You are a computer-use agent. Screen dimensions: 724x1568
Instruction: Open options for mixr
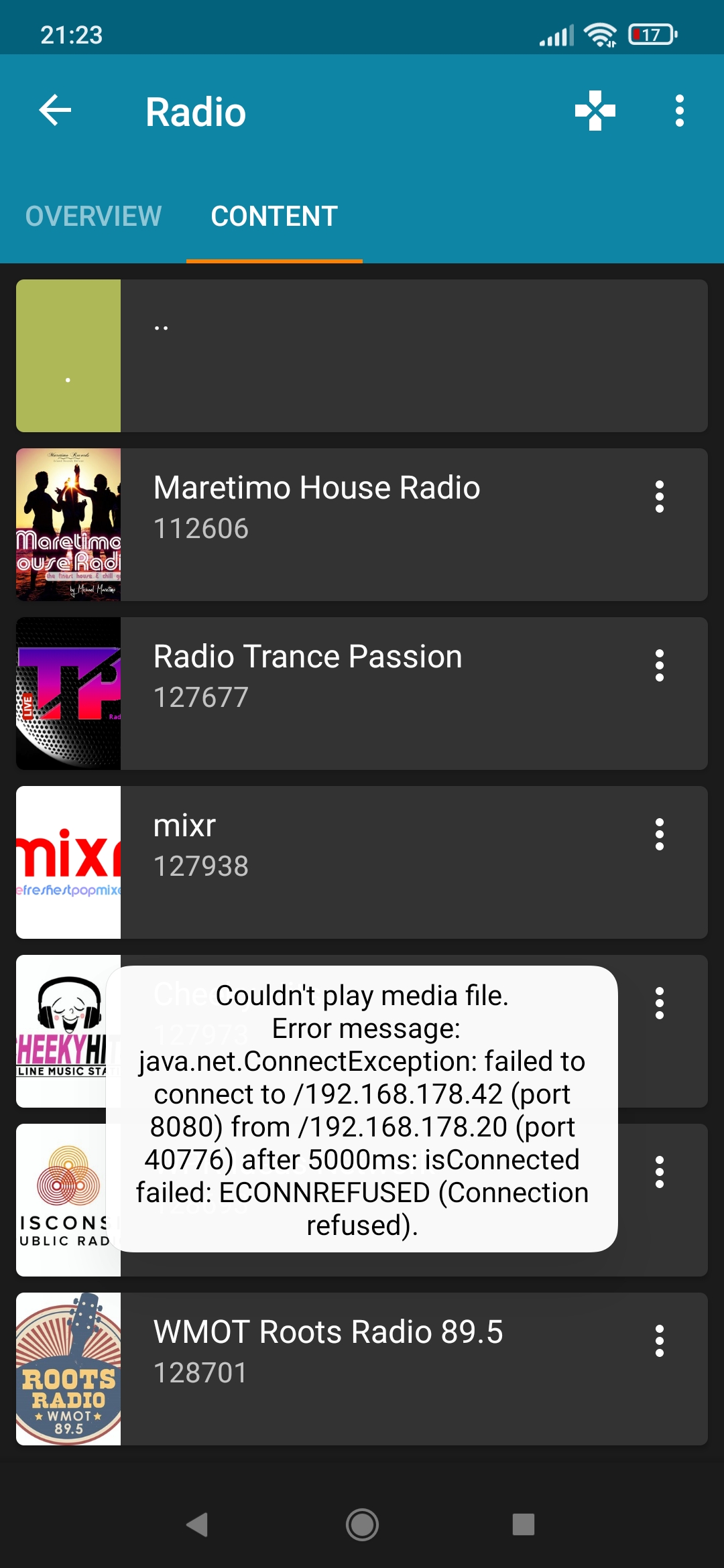click(x=660, y=834)
